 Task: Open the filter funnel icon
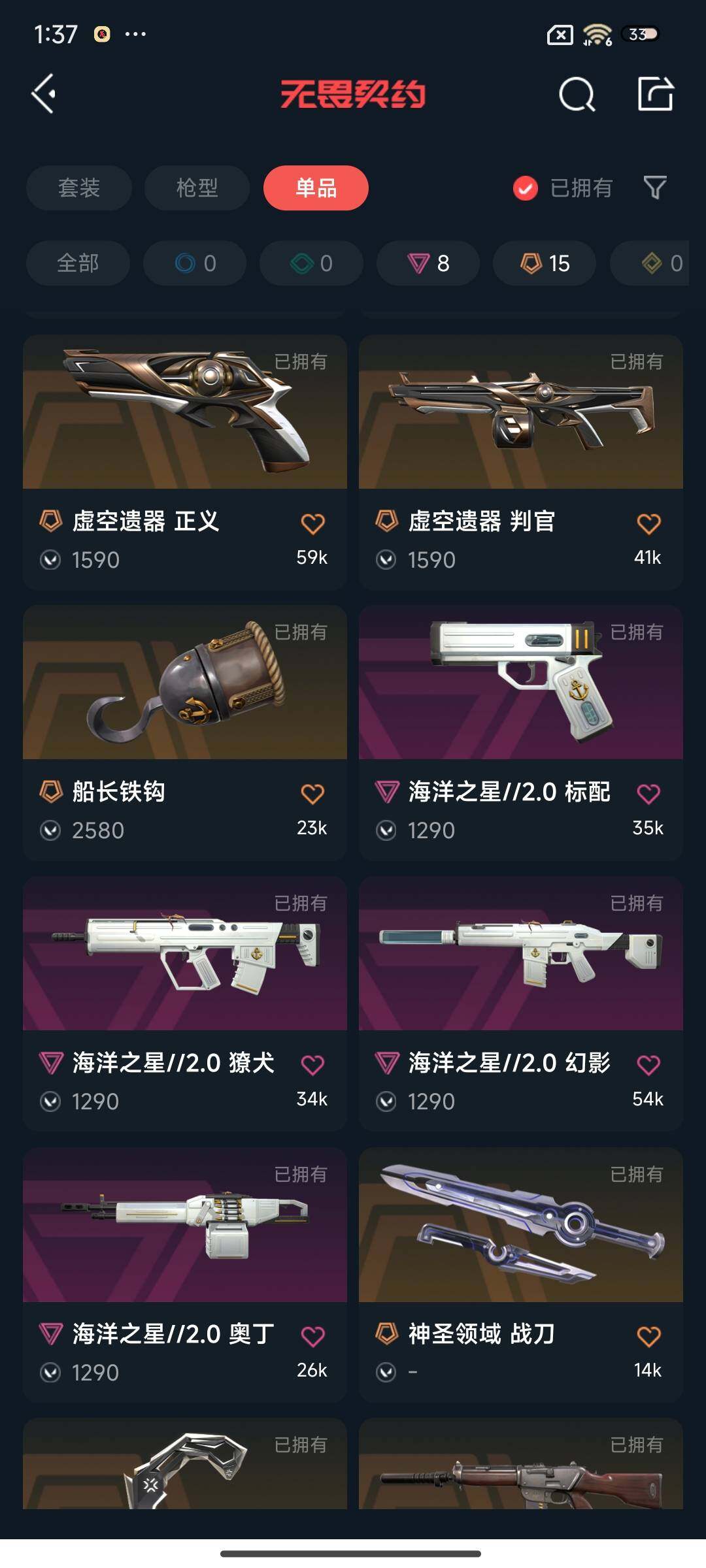654,188
